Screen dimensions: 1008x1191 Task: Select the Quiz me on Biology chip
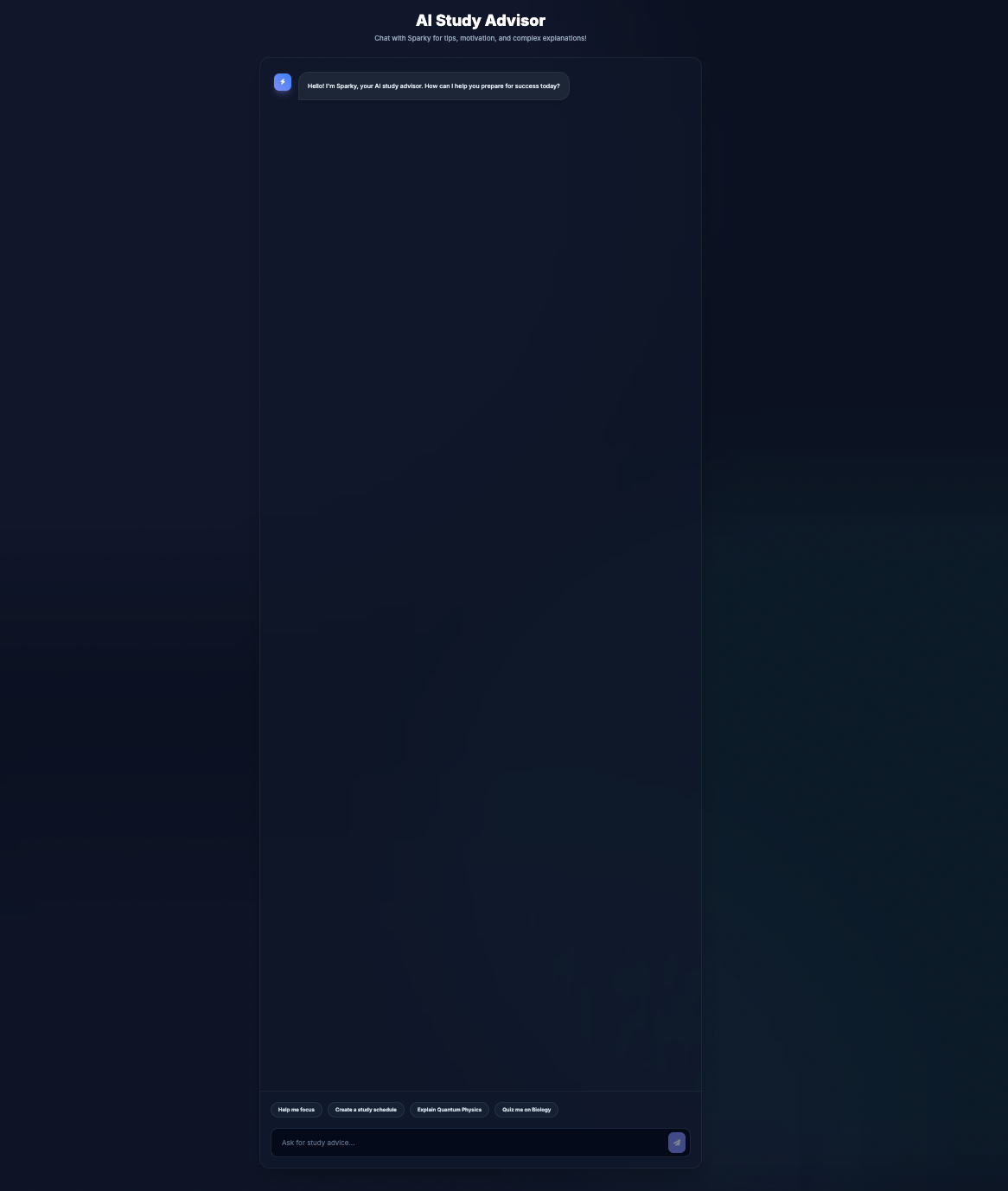point(526,1110)
